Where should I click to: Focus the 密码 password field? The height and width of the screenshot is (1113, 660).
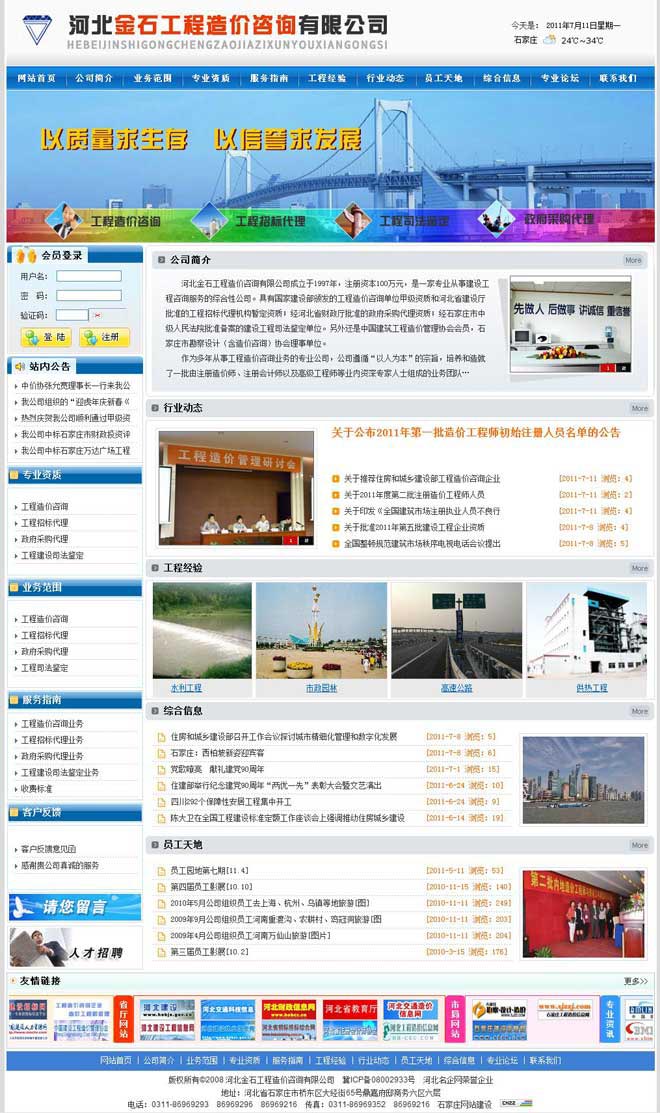[x=88, y=296]
